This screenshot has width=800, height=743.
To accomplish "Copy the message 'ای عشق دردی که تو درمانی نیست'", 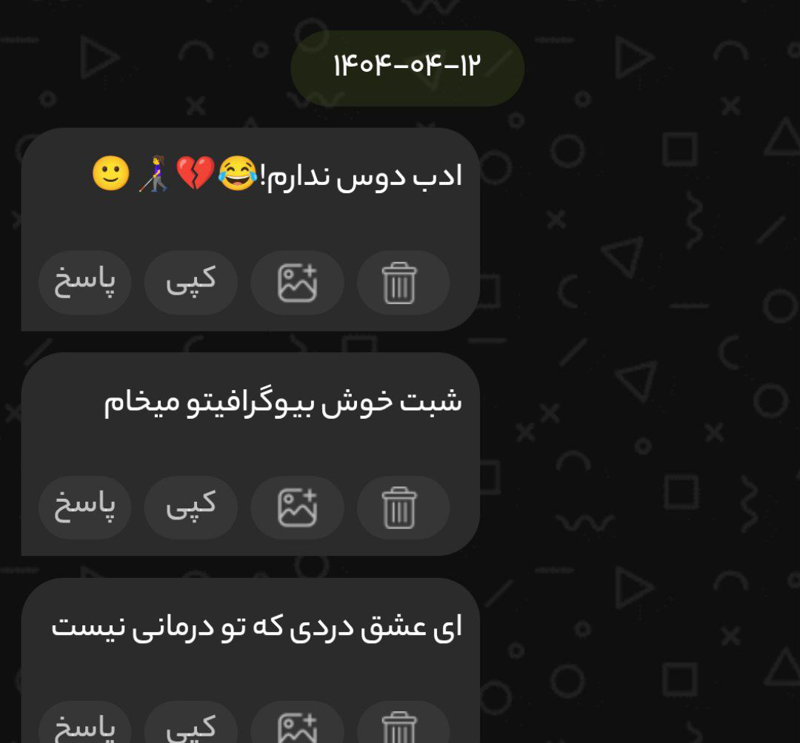I will (x=191, y=727).
